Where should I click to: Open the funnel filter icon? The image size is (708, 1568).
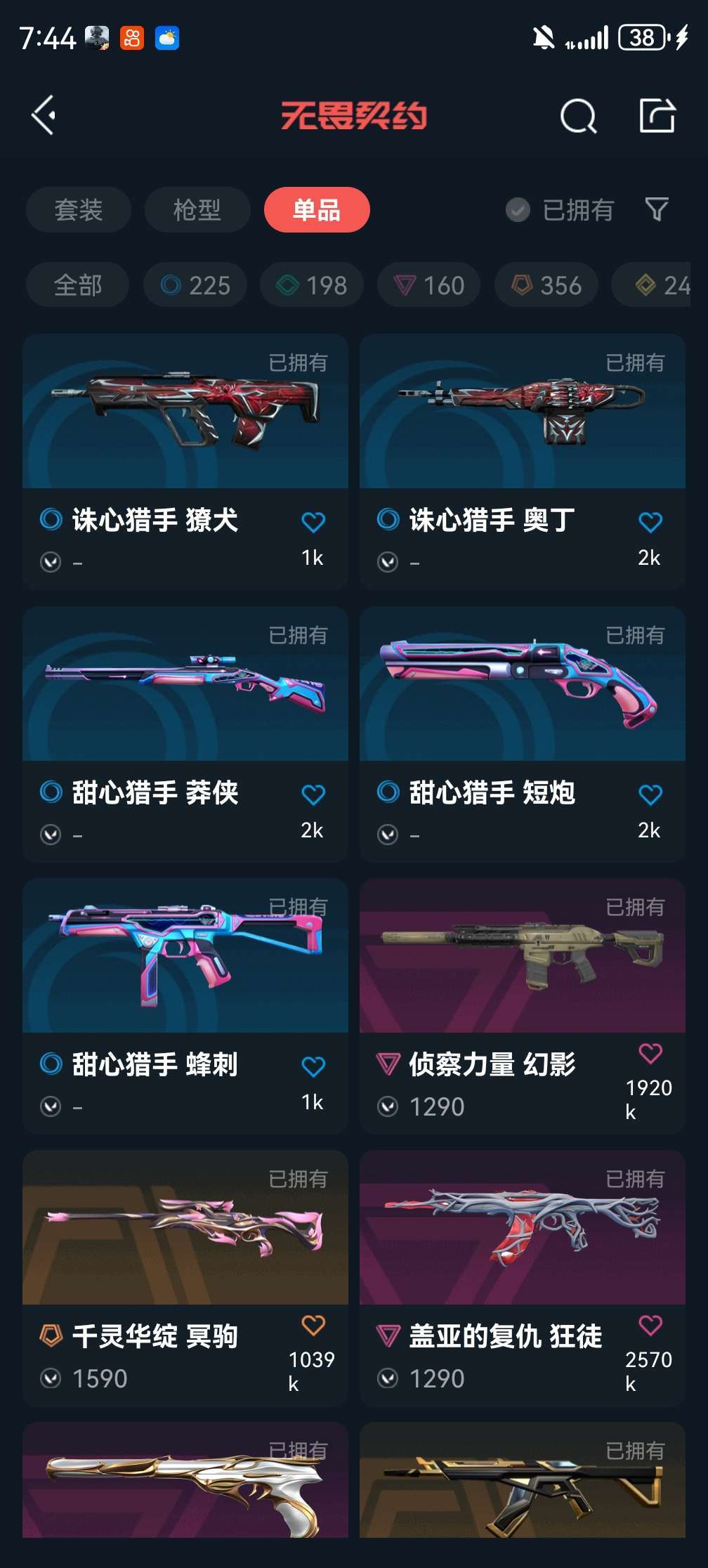657,209
